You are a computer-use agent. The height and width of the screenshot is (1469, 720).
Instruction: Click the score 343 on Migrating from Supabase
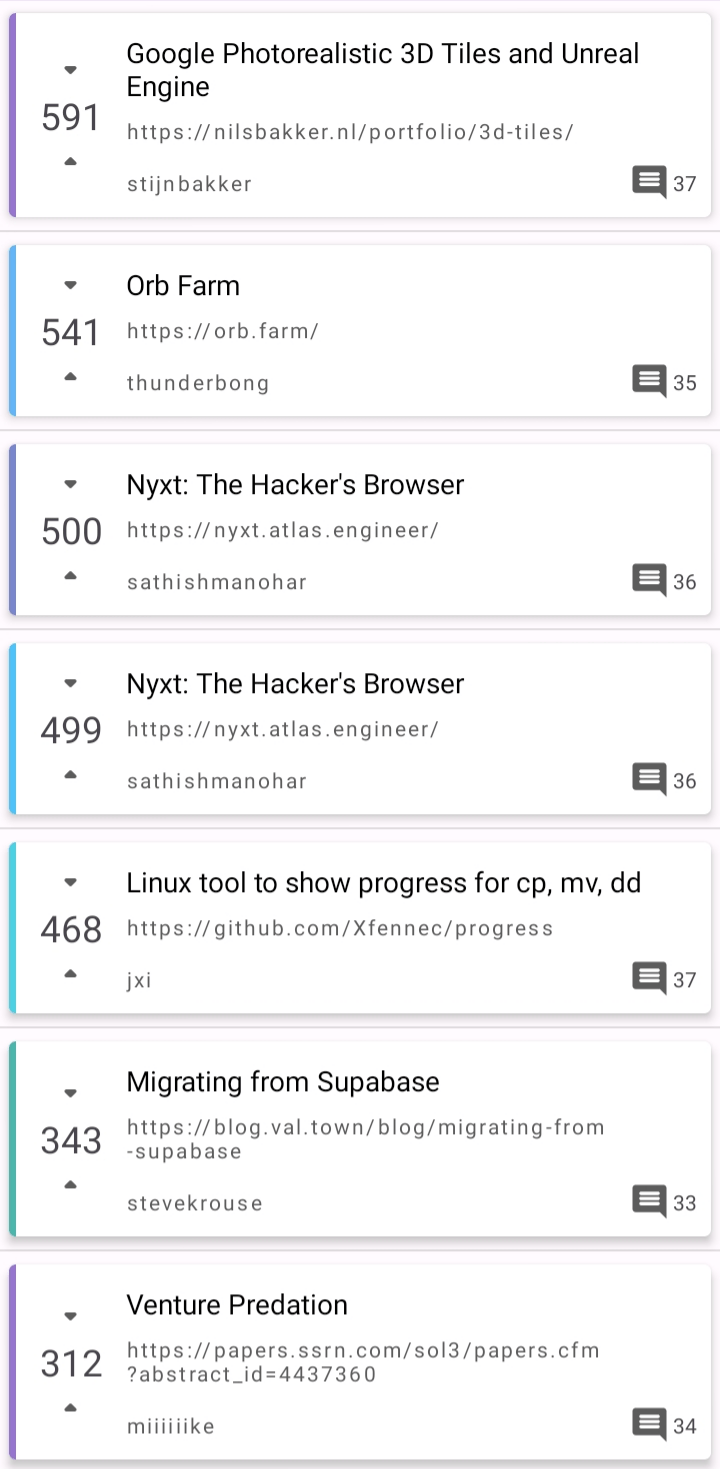(x=70, y=1140)
